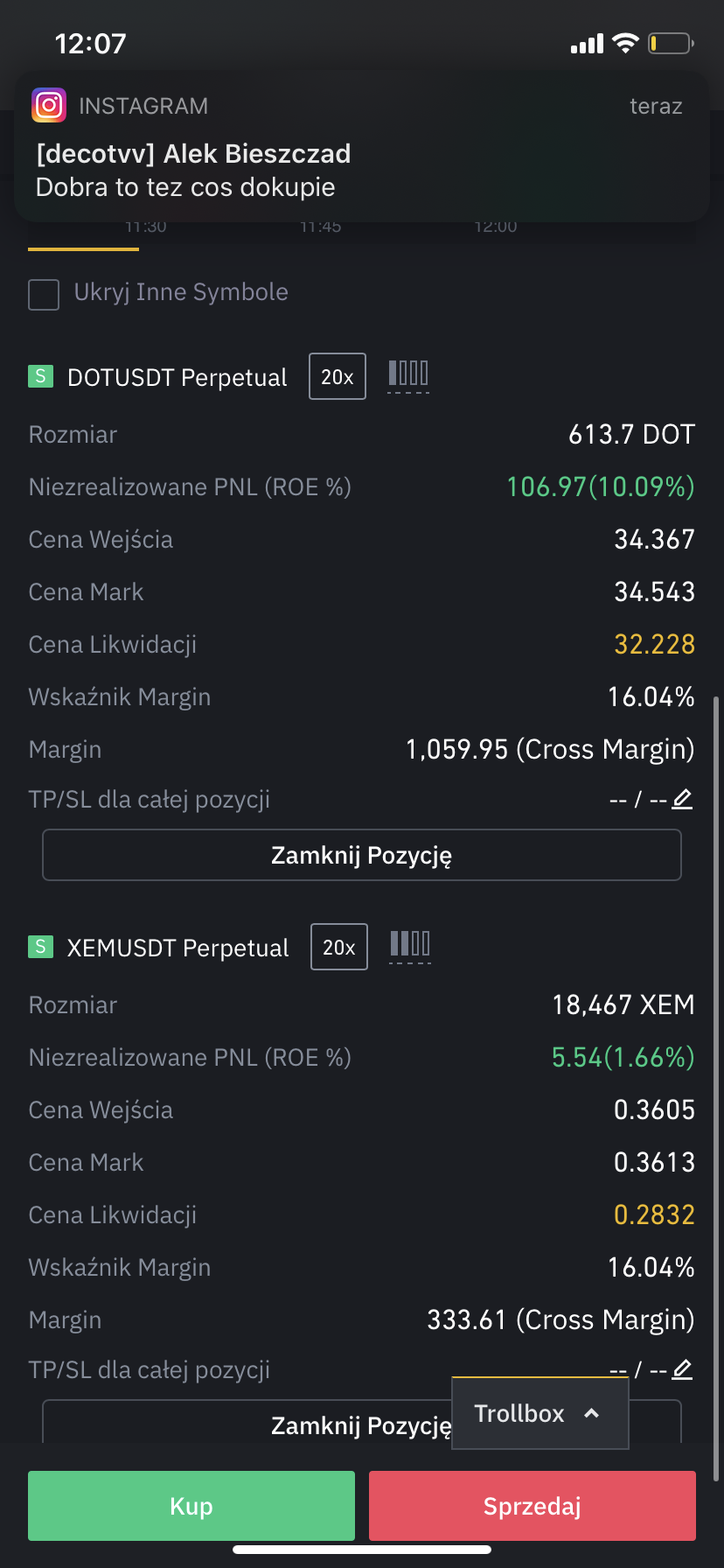Screen dimensions: 724x1568
Task: Open the XEMUSDT Perpetual symbol
Action: tap(178, 948)
